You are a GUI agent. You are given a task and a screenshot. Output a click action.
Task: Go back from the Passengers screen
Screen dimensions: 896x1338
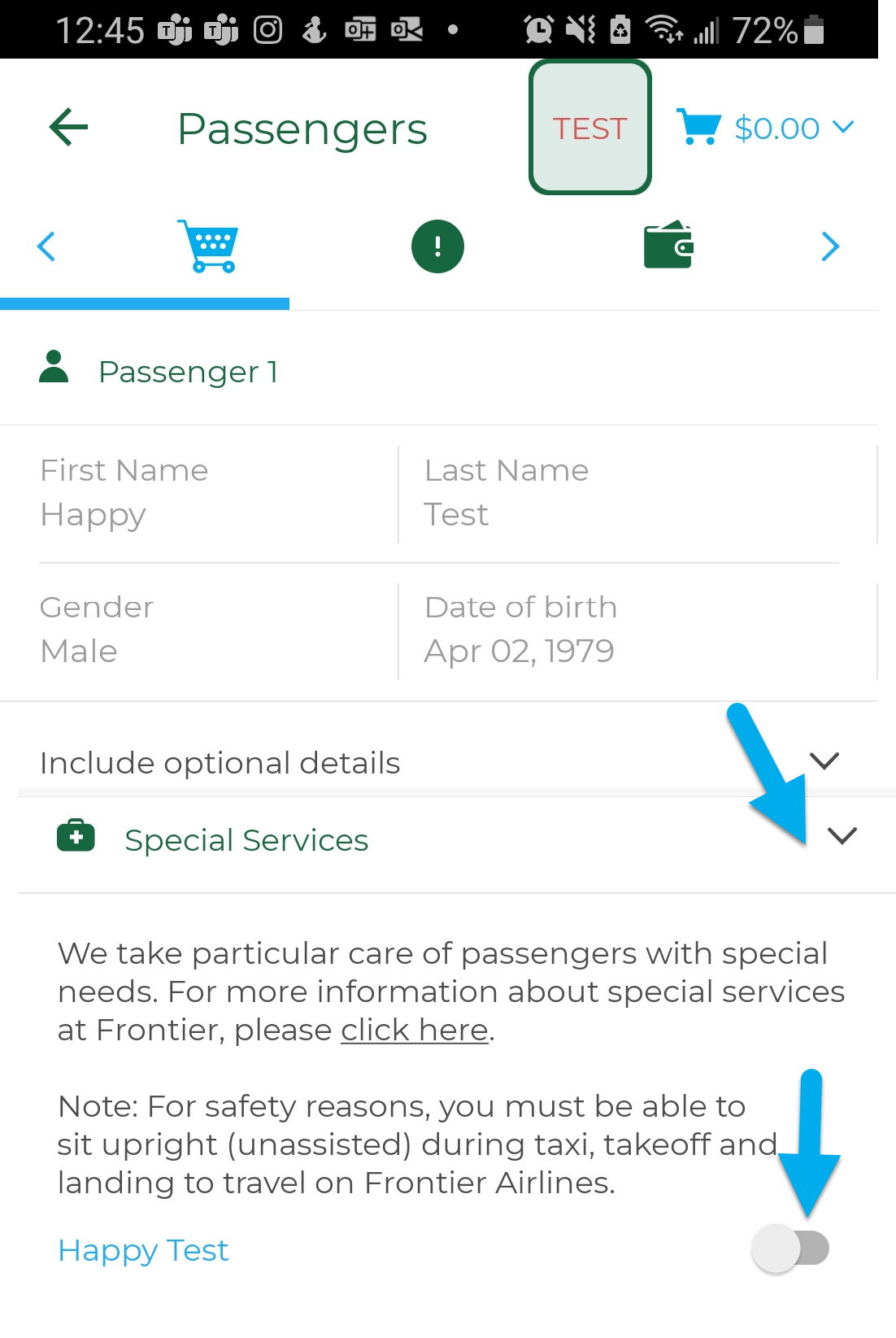point(68,128)
